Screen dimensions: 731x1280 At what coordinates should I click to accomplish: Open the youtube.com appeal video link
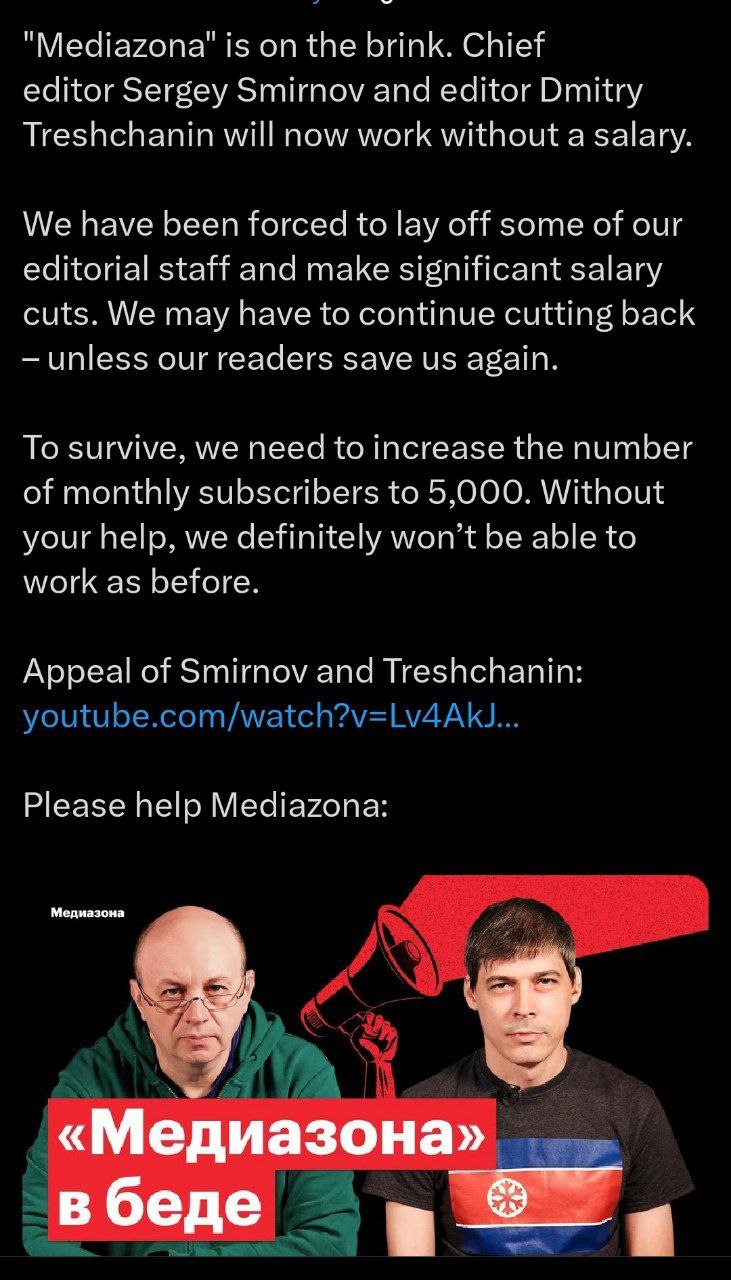coord(270,716)
